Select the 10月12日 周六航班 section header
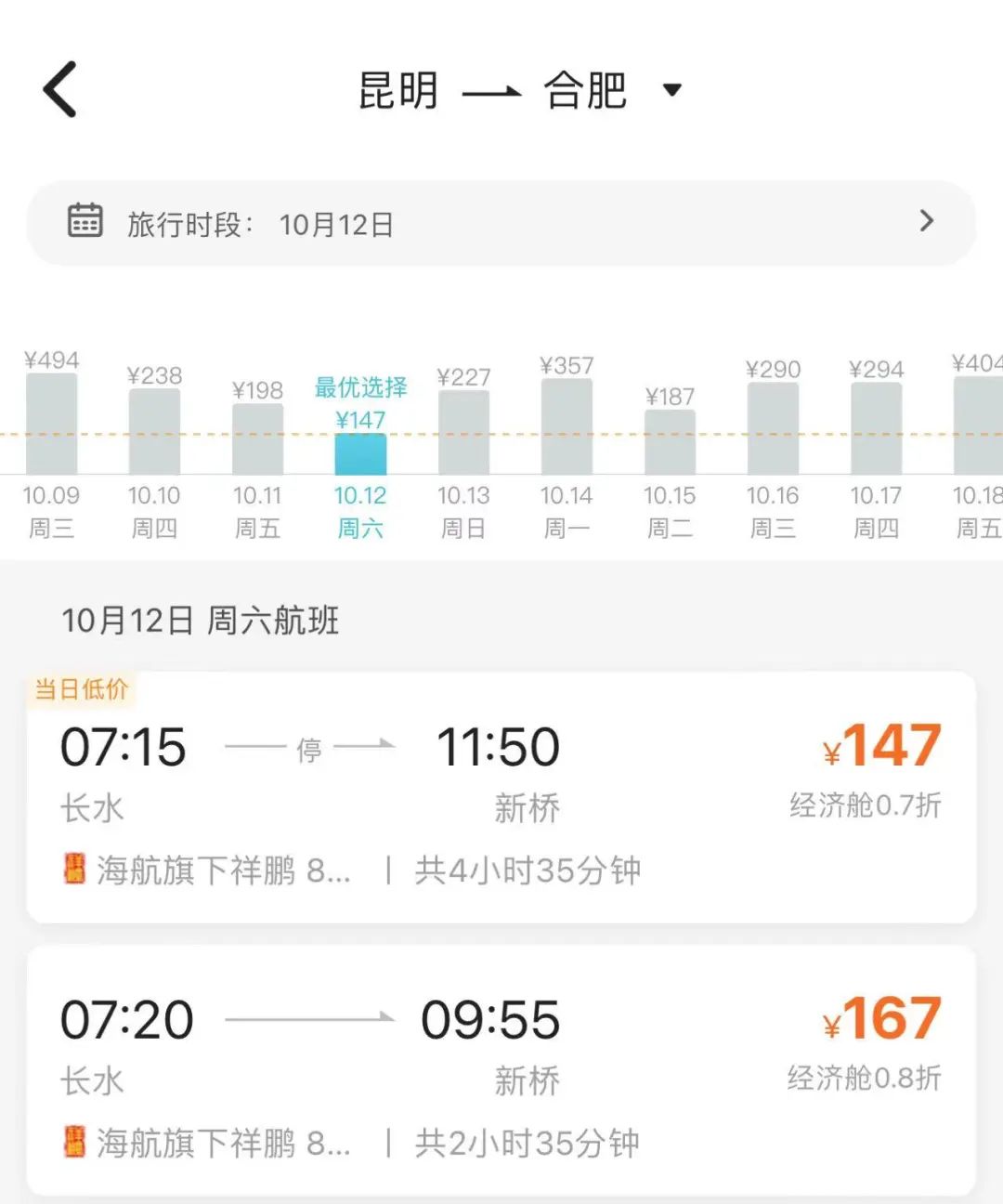This screenshot has width=1003, height=1204. [201, 622]
